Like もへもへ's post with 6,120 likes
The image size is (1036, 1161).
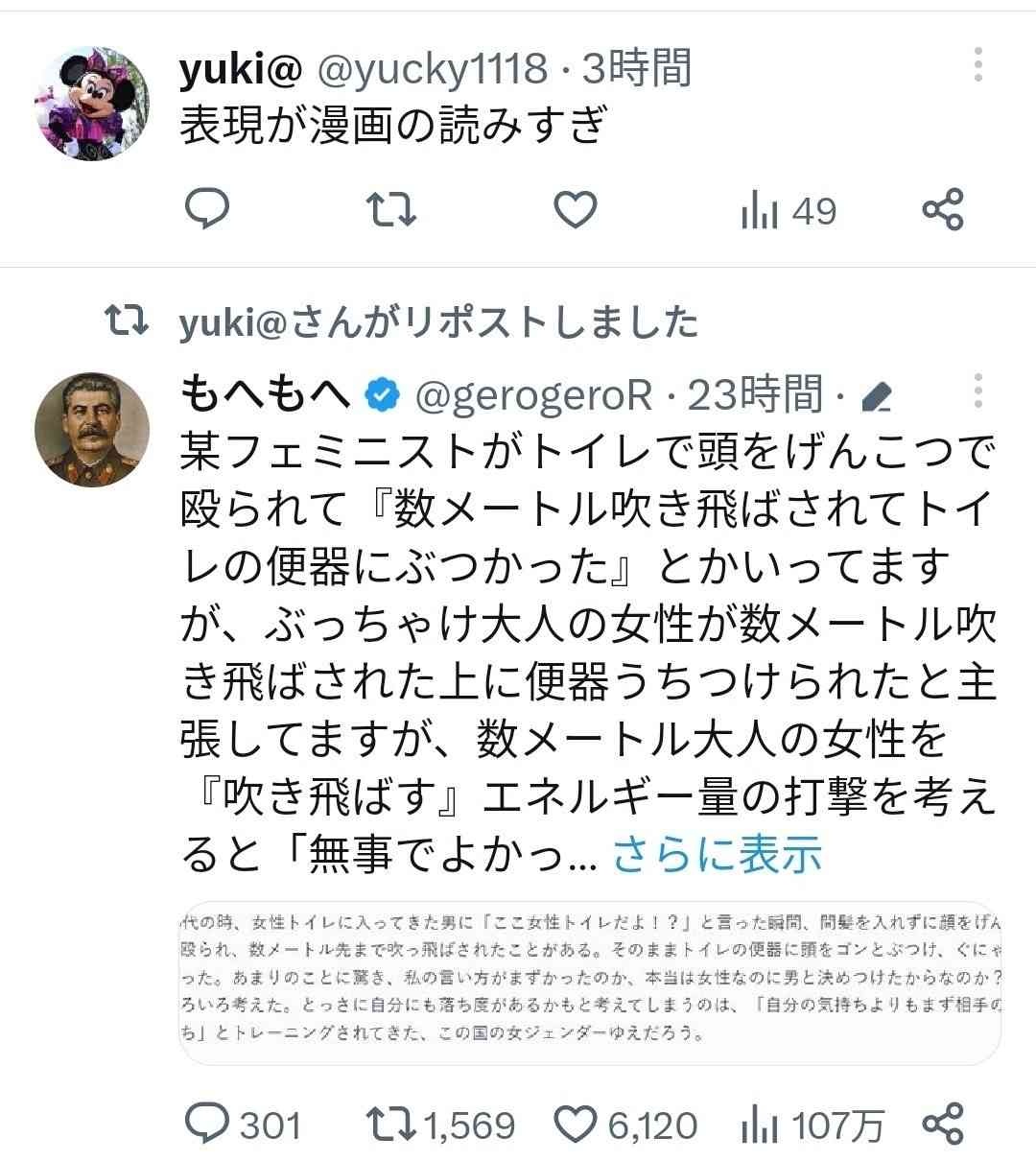[x=627, y=1125]
